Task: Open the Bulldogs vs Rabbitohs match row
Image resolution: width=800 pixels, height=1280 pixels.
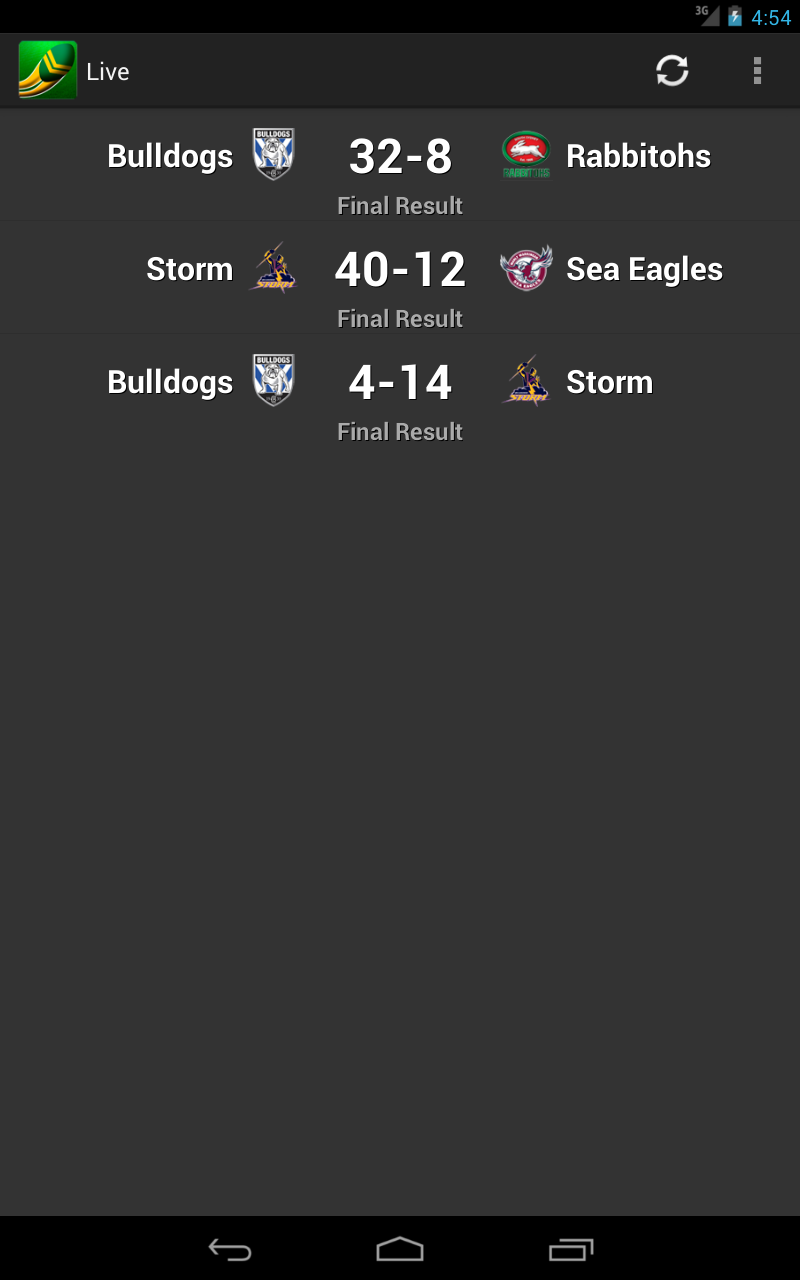Action: [400, 163]
